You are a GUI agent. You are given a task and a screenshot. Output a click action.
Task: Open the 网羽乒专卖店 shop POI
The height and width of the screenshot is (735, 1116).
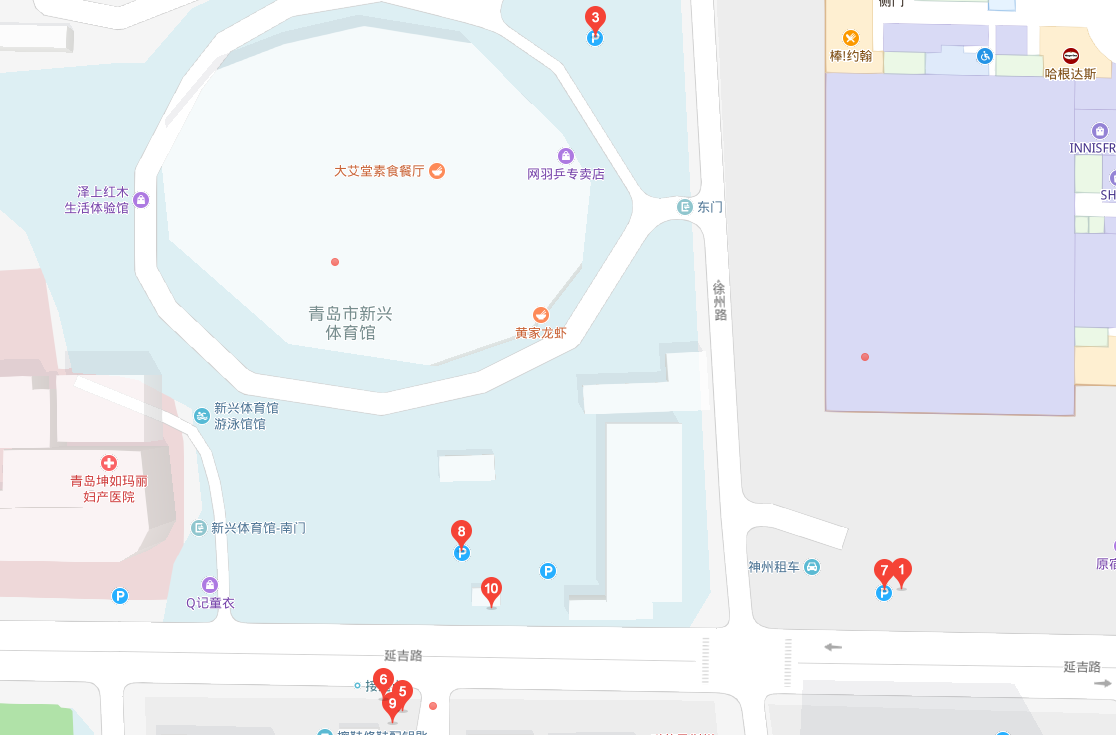566,156
